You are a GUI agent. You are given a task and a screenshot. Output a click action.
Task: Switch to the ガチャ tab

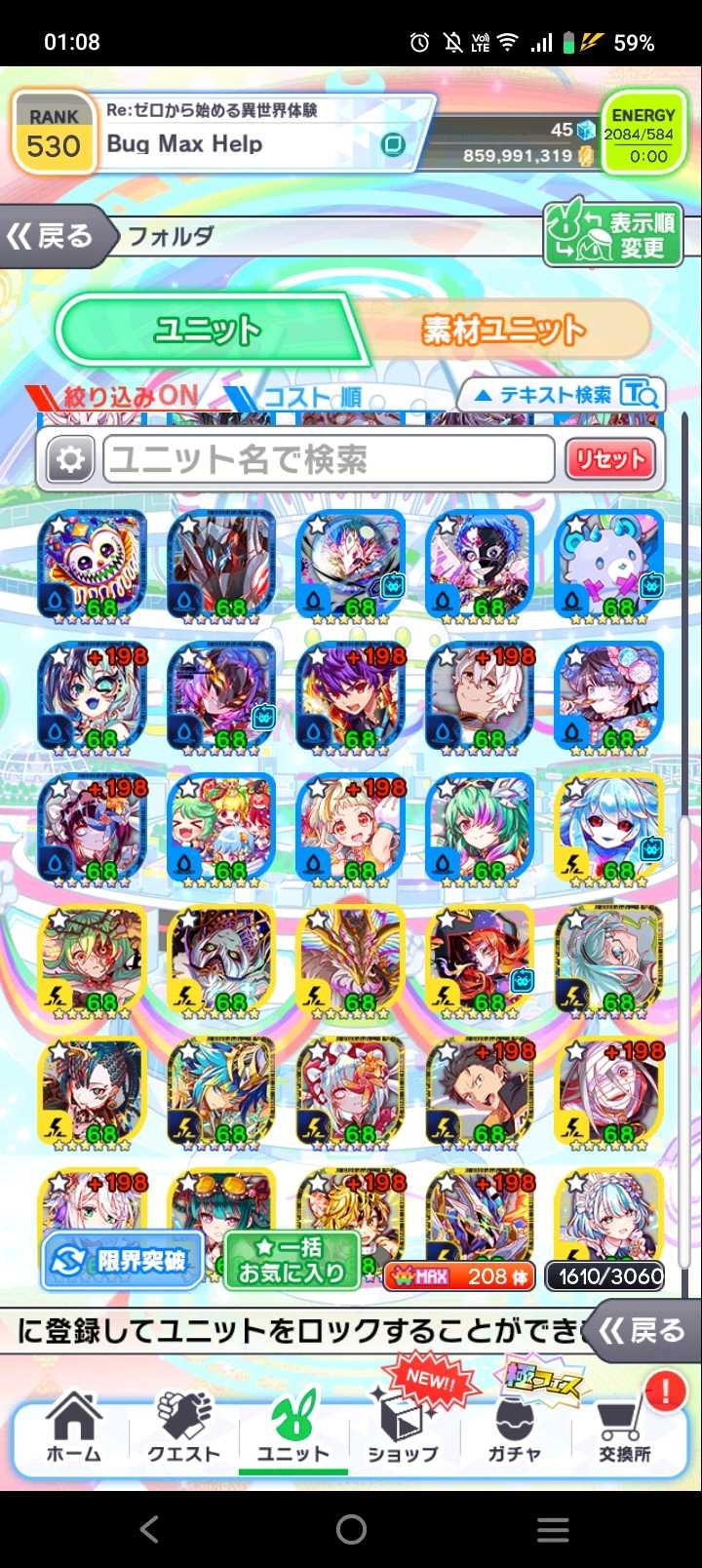pos(514,1429)
